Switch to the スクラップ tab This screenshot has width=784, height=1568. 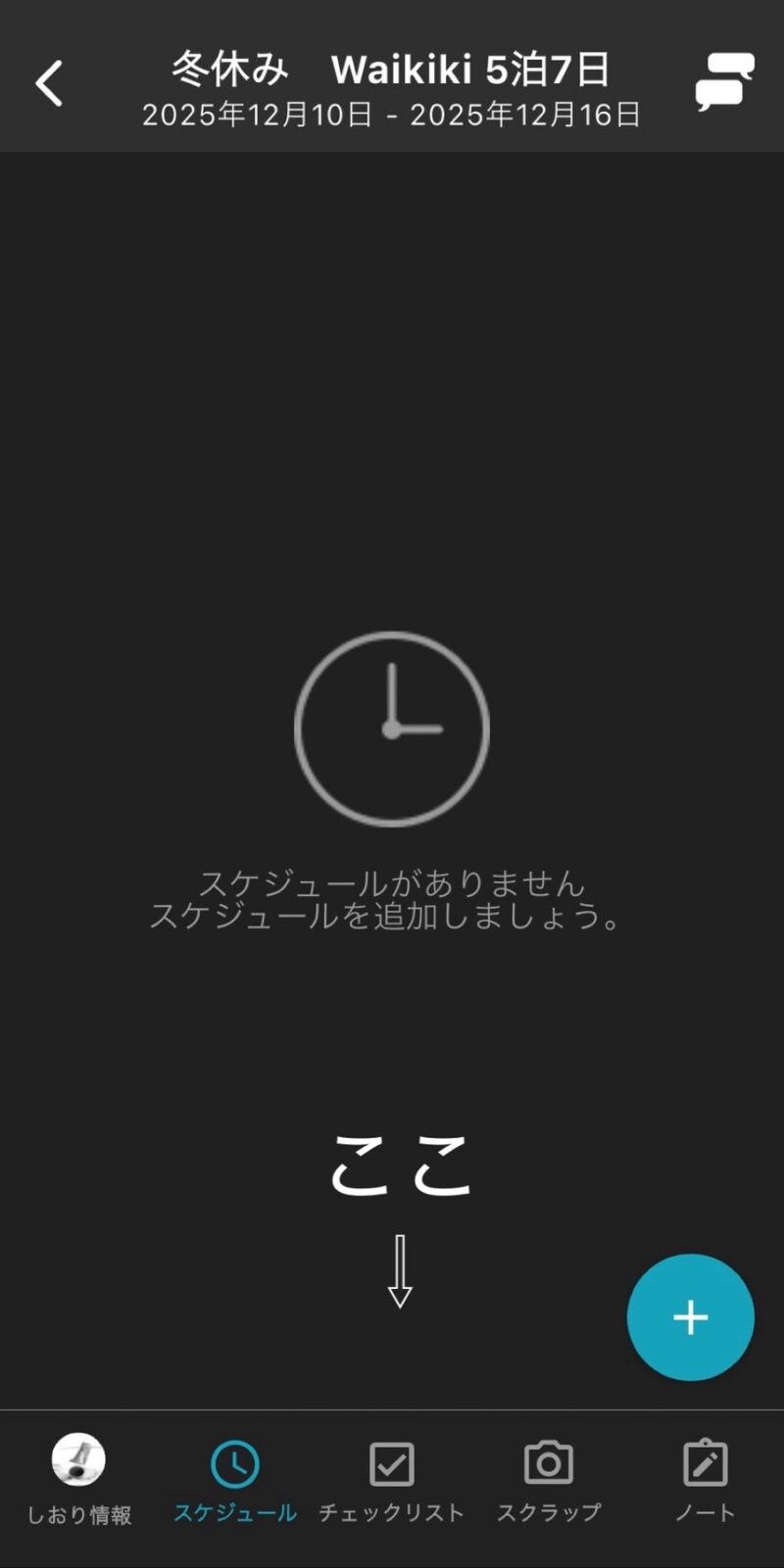pos(549,1481)
